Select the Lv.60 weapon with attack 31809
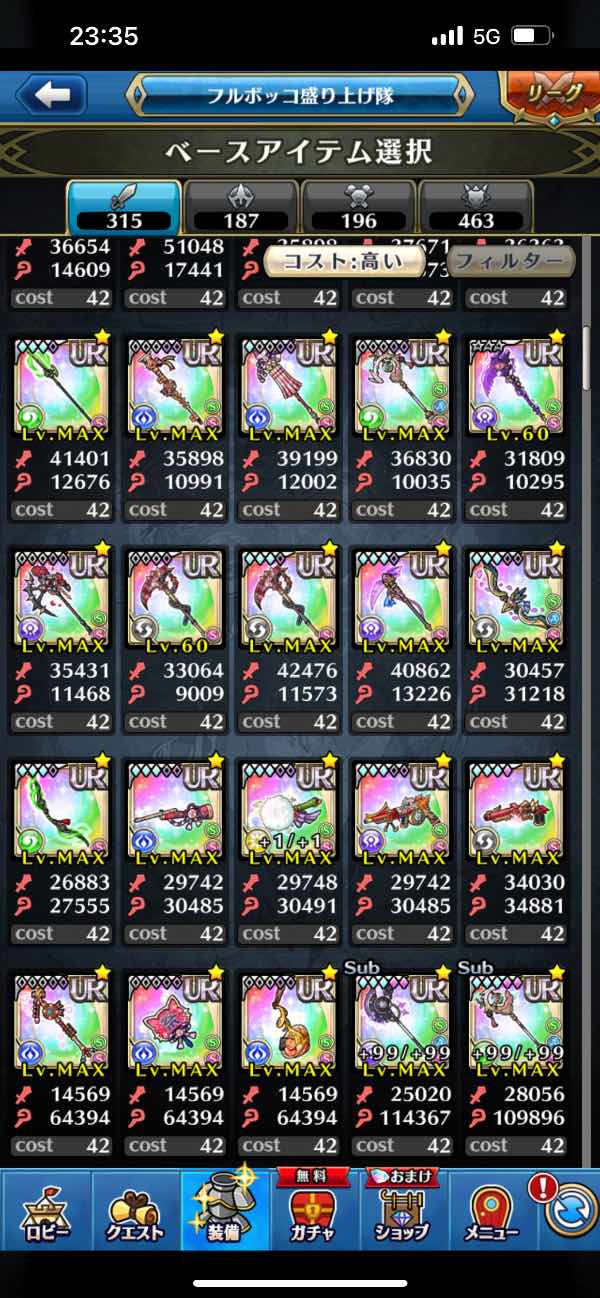The image size is (600, 1298). pos(515,395)
